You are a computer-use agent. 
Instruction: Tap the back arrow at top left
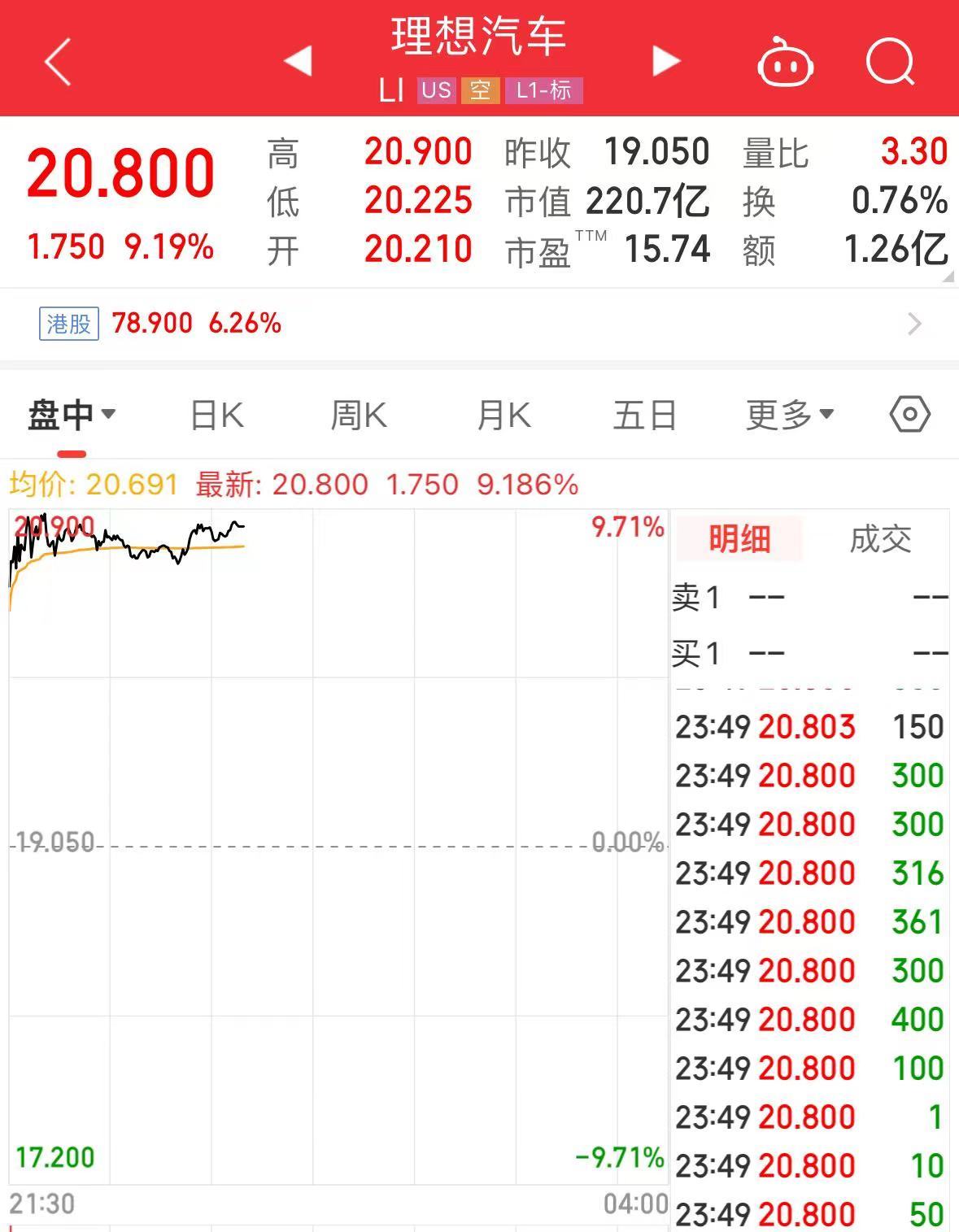57,61
